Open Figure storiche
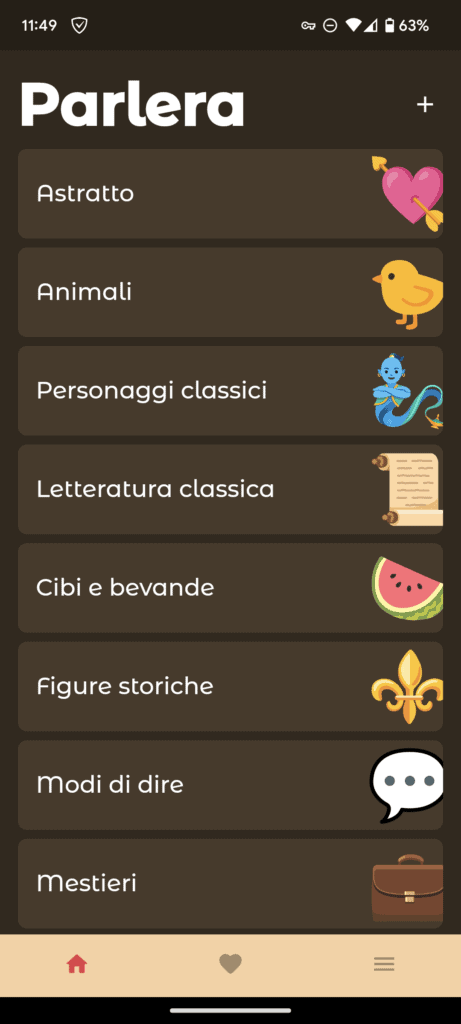The image size is (461, 1024). [230, 686]
